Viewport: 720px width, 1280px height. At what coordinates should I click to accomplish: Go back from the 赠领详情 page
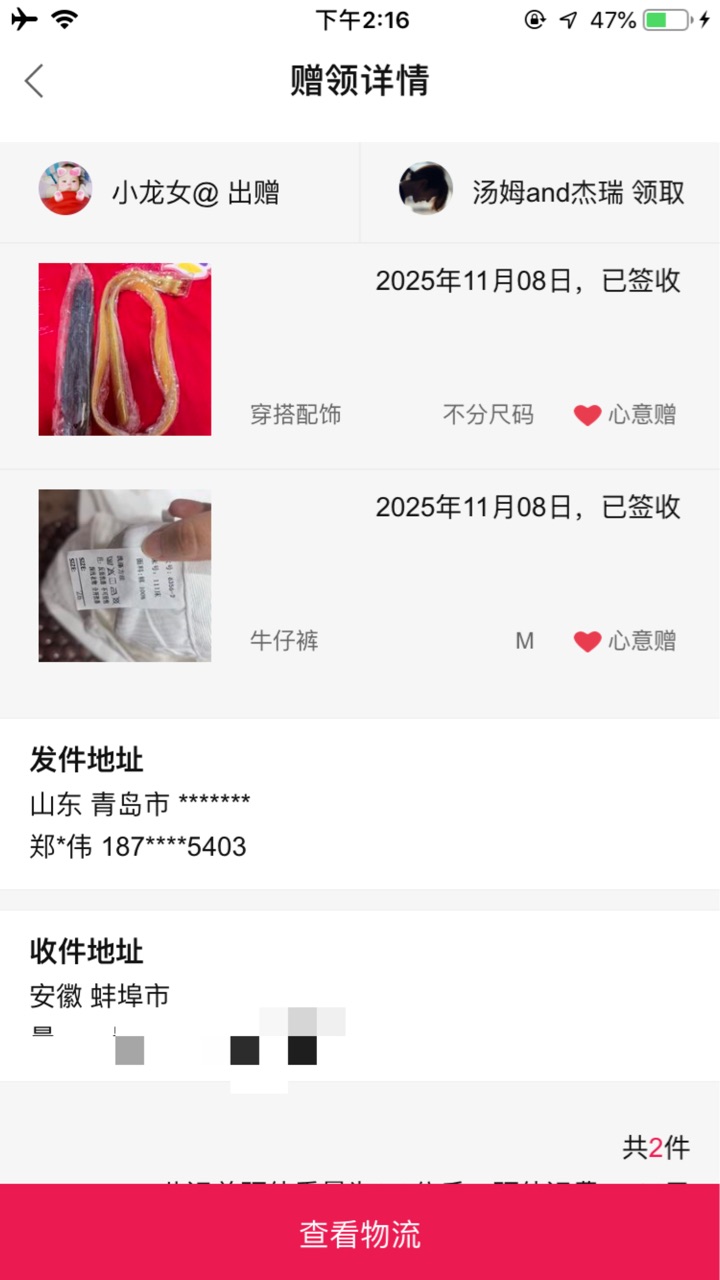coord(35,81)
